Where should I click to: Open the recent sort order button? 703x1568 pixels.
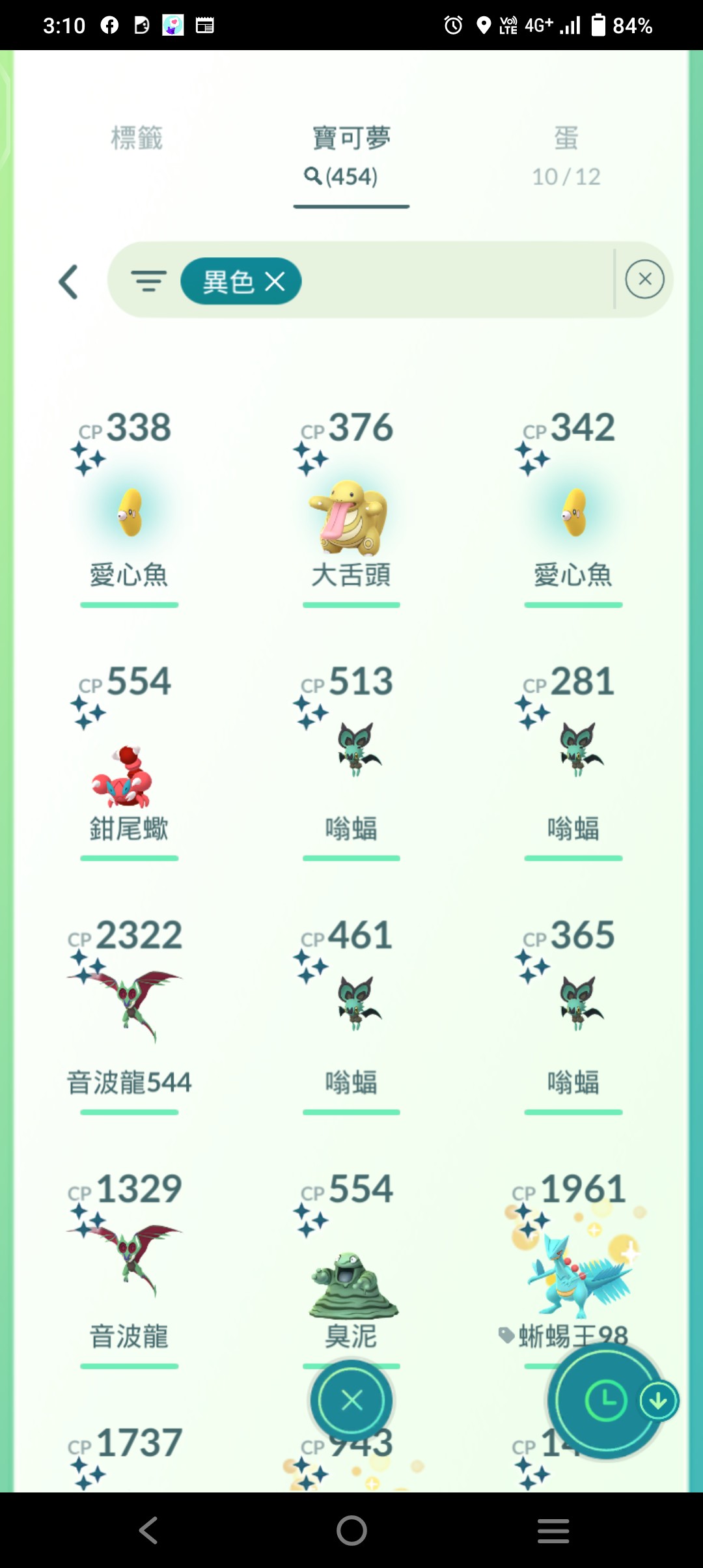point(605,1400)
